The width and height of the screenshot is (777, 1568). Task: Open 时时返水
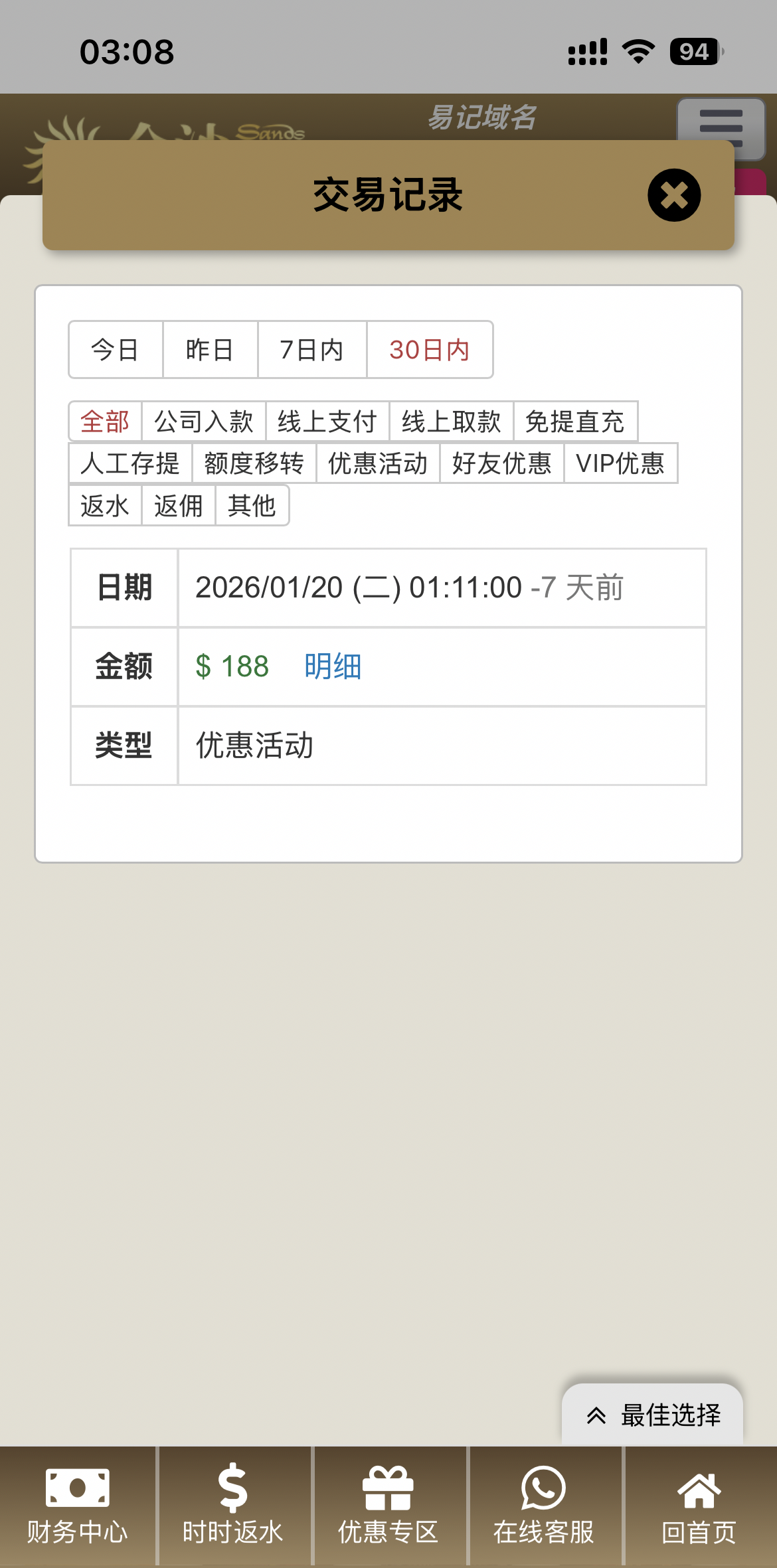coord(233,1507)
